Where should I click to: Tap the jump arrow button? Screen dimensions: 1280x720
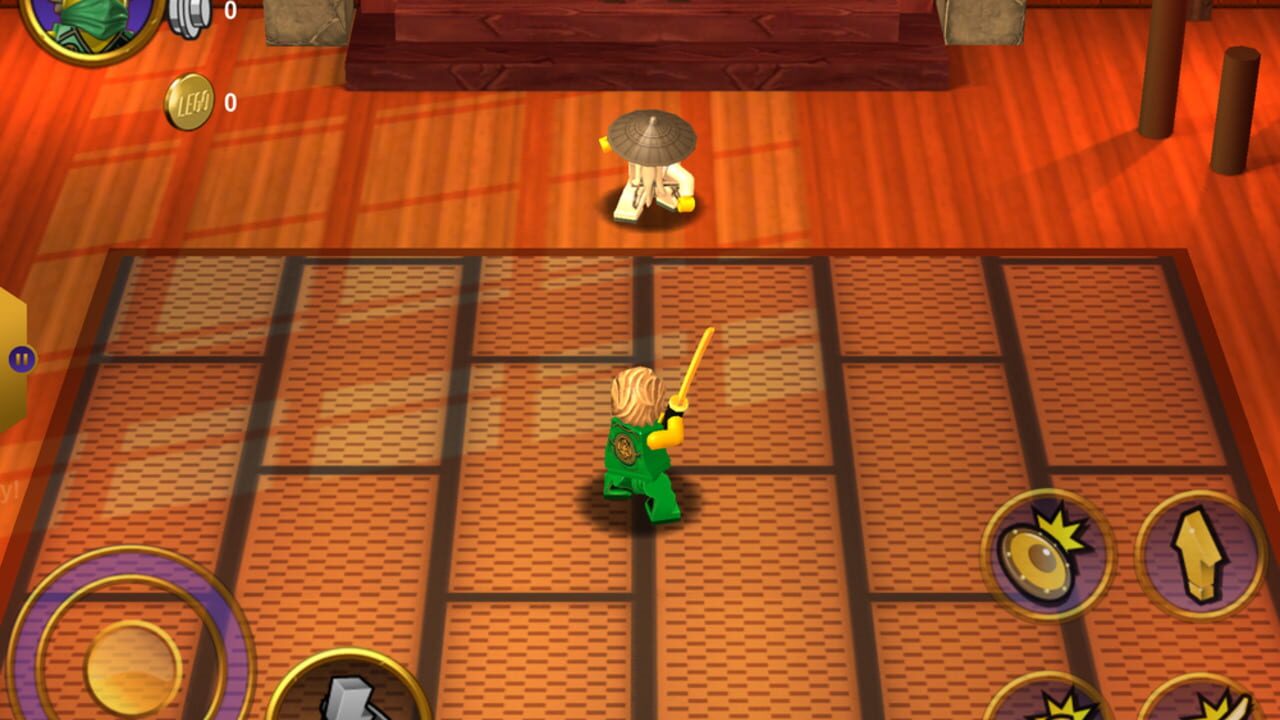[1201, 556]
